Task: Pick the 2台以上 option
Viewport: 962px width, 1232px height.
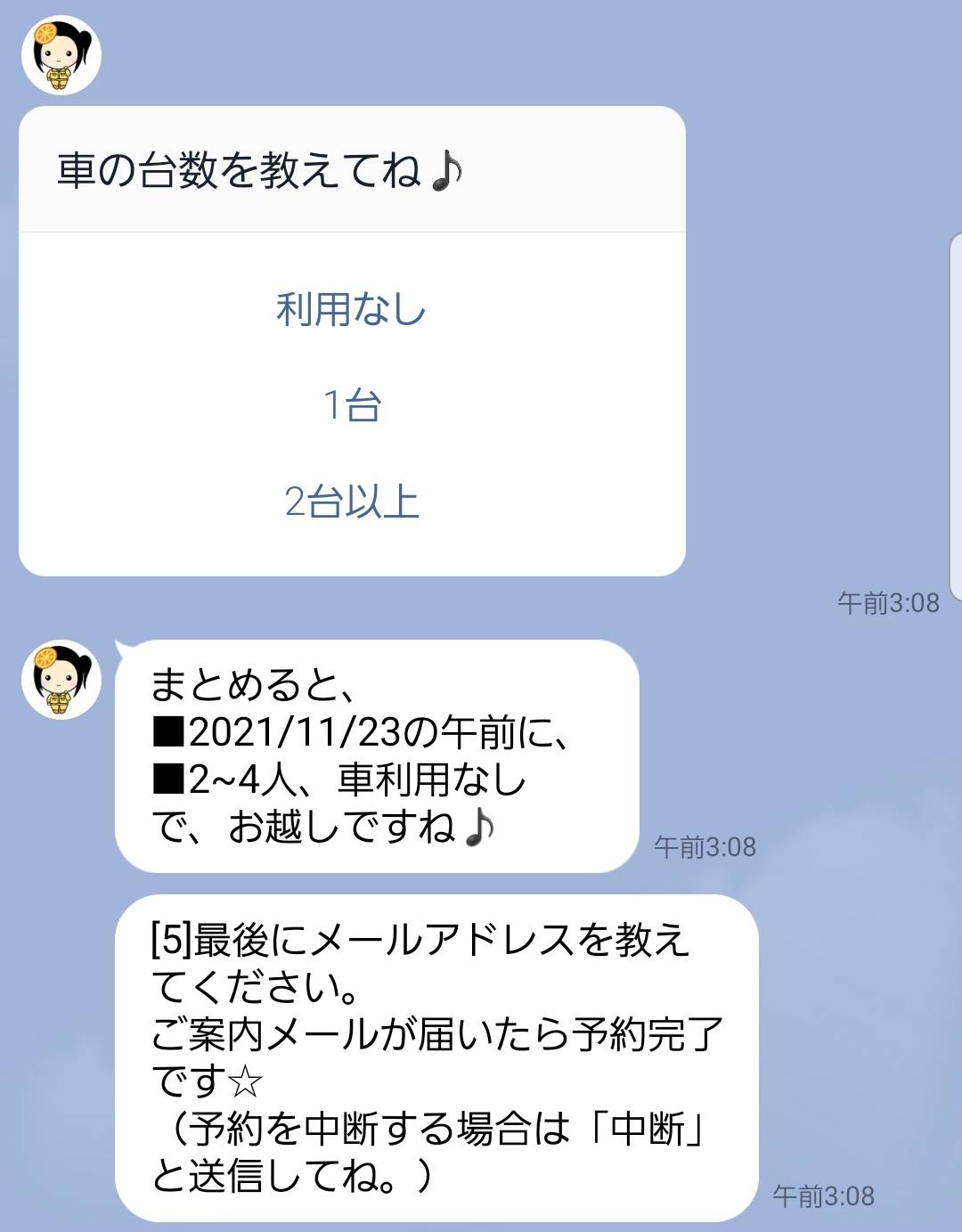Action: tap(351, 502)
